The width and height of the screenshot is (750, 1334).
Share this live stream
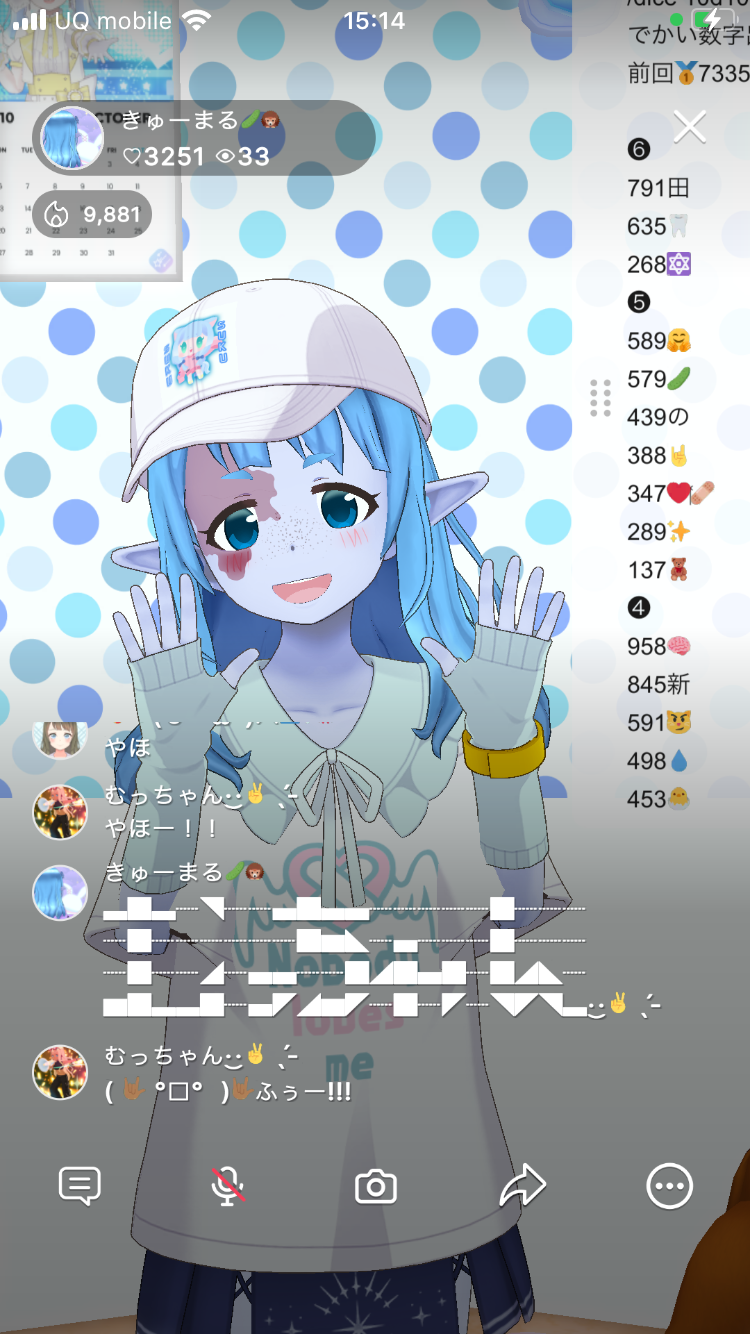click(522, 1187)
